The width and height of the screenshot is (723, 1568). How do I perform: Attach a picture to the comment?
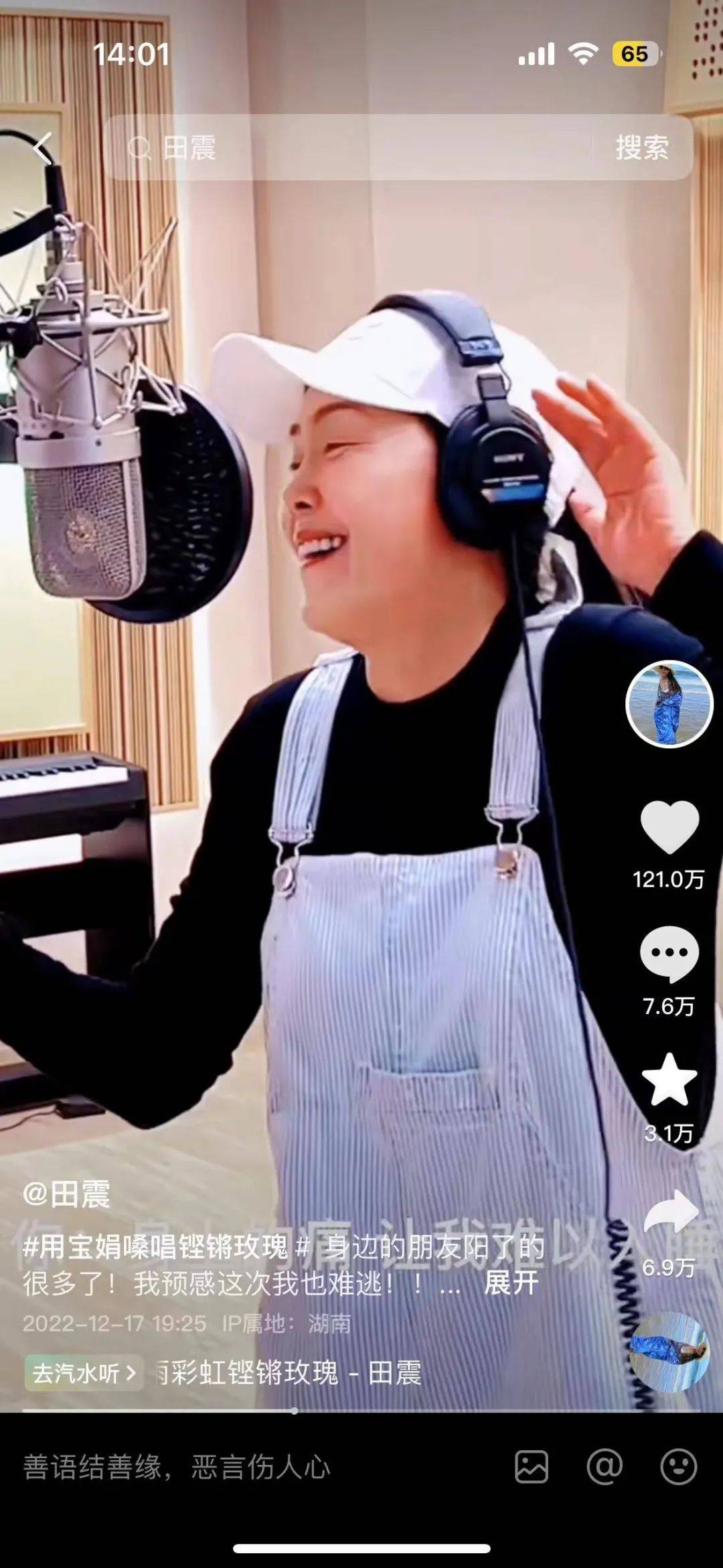532,1467
